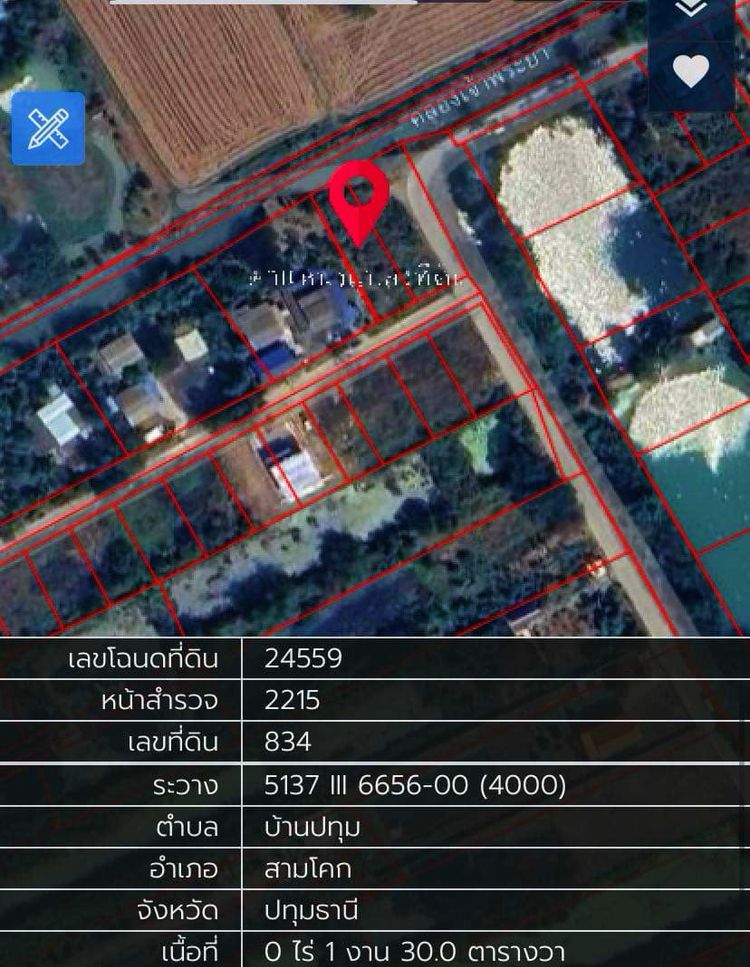The width and height of the screenshot is (750, 967).
Task: Save this land plot with the heart icon
Action: tap(691, 72)
